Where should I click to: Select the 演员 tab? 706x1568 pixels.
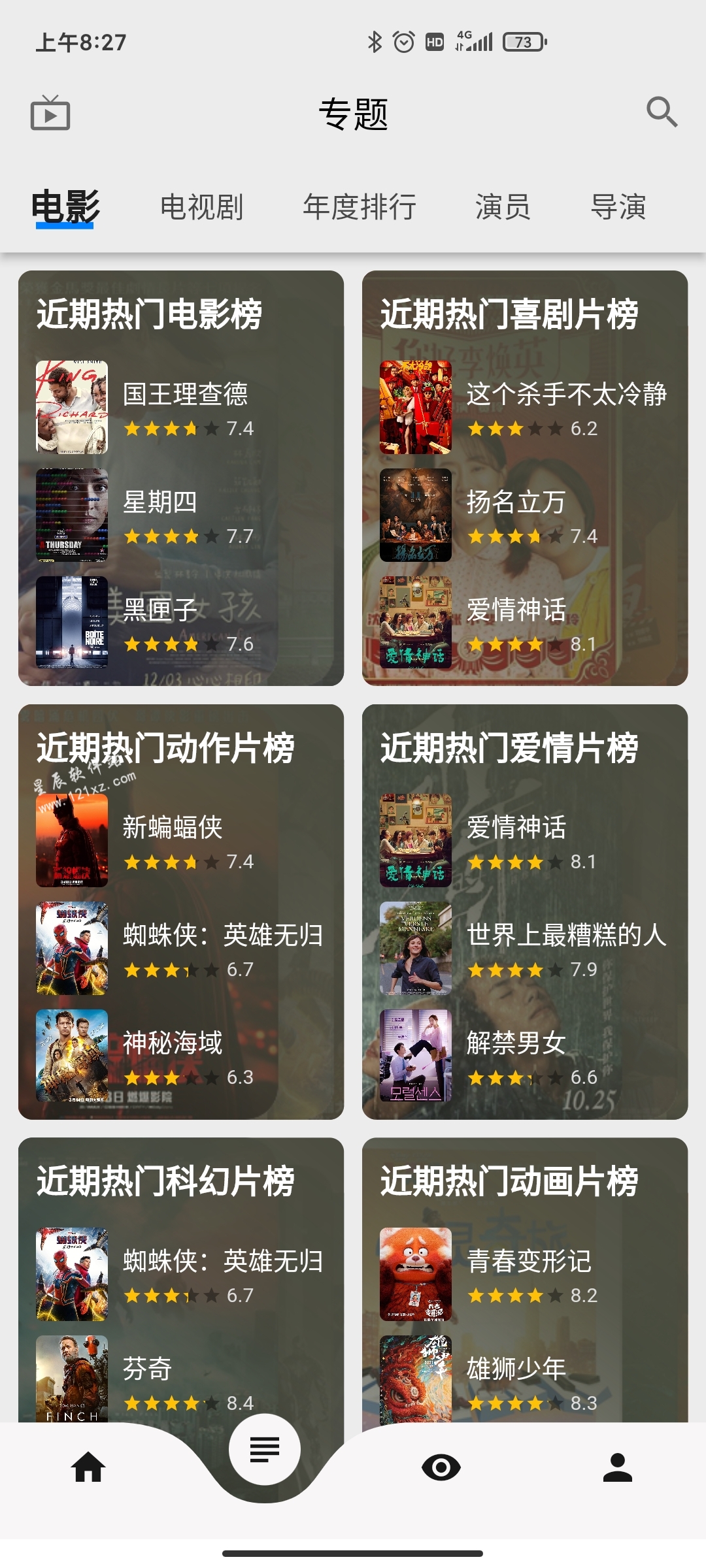pos(503,207)
